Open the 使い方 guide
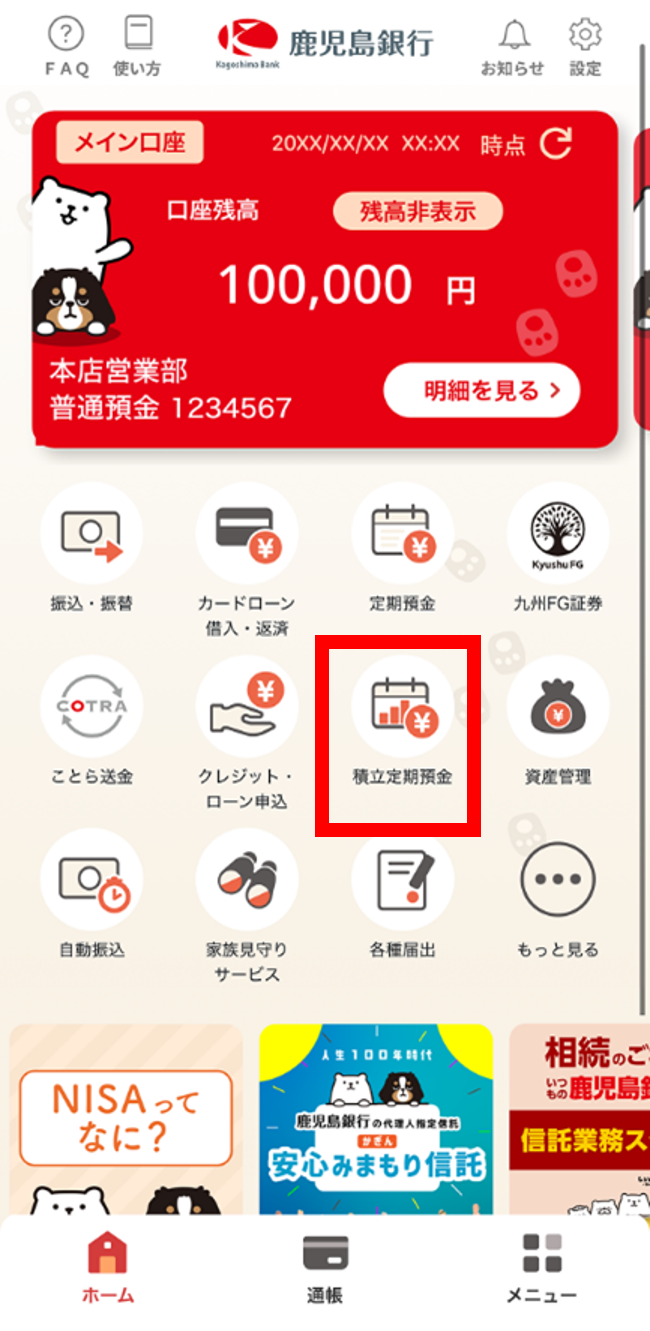 click(x=137, y=46)
